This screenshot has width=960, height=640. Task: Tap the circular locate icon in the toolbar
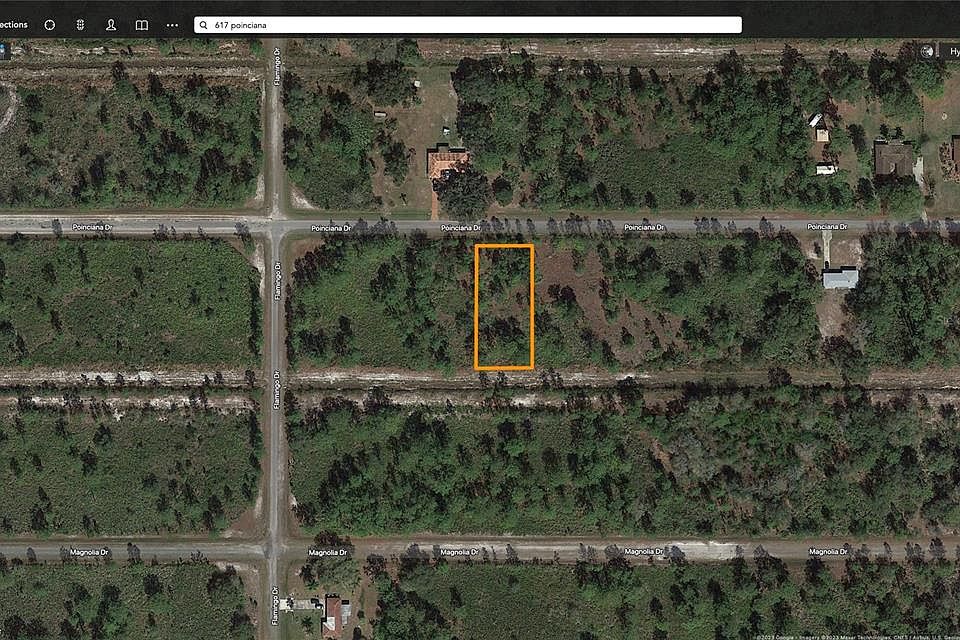[x=49, y=24]
